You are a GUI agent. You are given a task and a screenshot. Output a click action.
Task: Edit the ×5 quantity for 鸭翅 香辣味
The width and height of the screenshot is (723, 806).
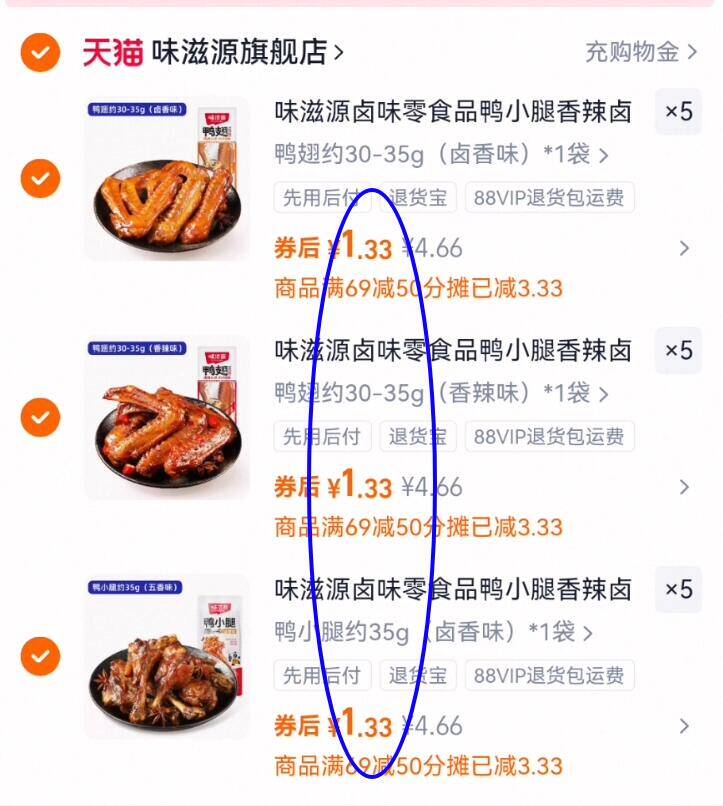pyautogui.click(x=679, y=350)
